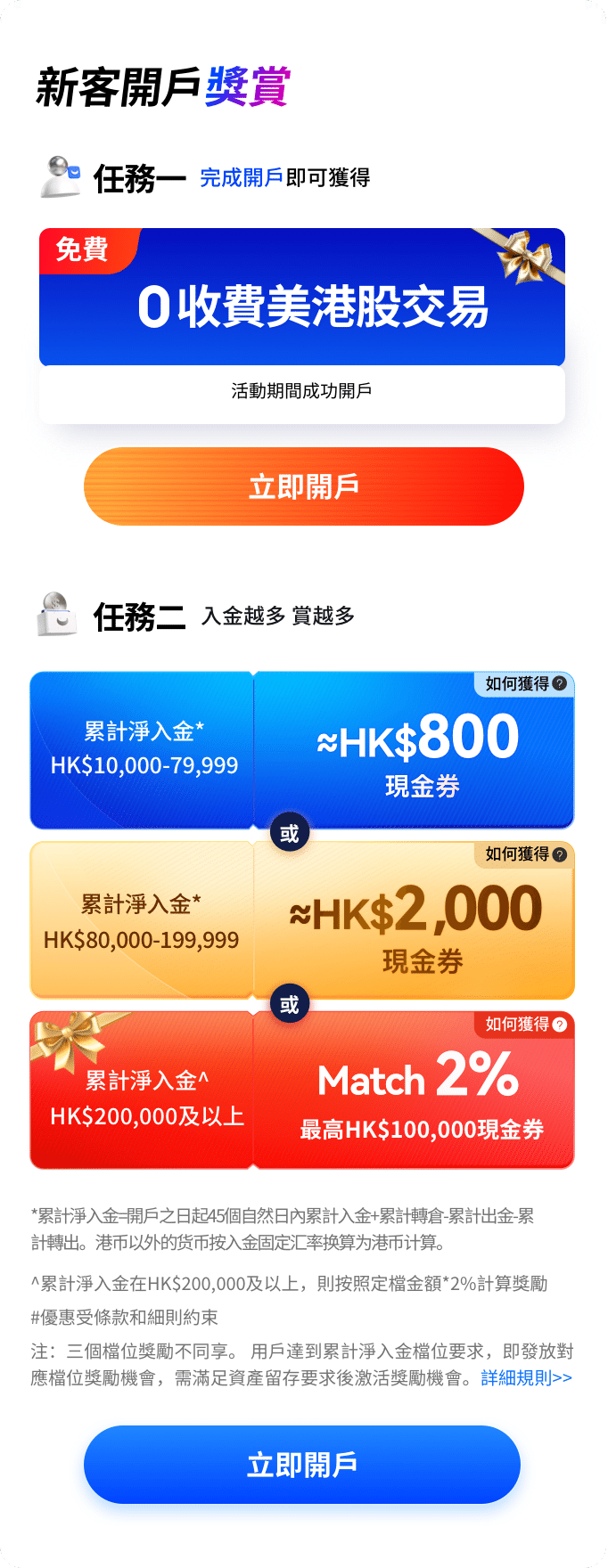Image resolution: width=608 pixels, height=1568 pixels.
Task: Open 如何獲得 on the Match 2% card
Action: click(525, 1025)
